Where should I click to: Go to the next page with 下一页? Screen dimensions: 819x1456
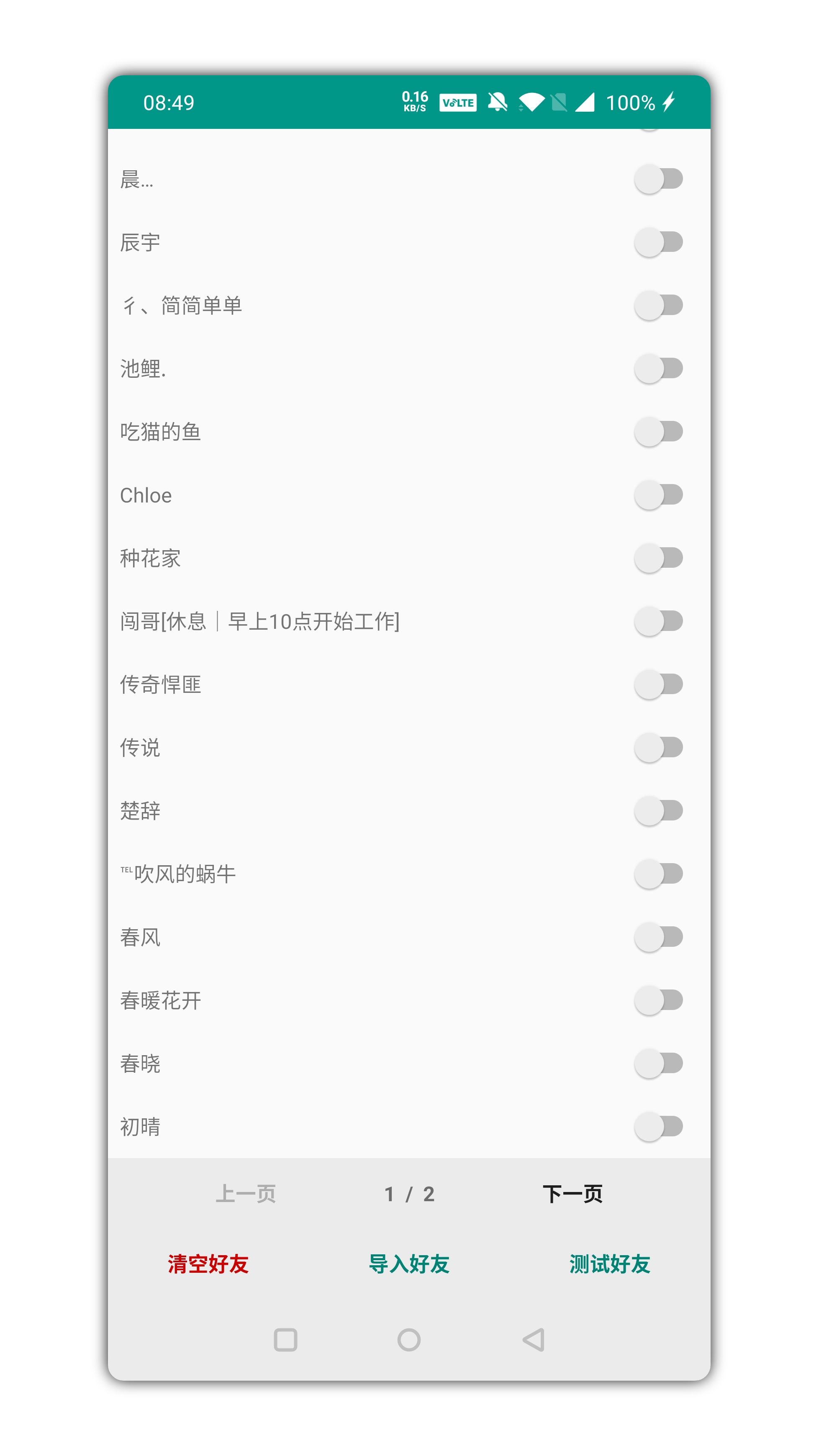[x=572, y=1195]
